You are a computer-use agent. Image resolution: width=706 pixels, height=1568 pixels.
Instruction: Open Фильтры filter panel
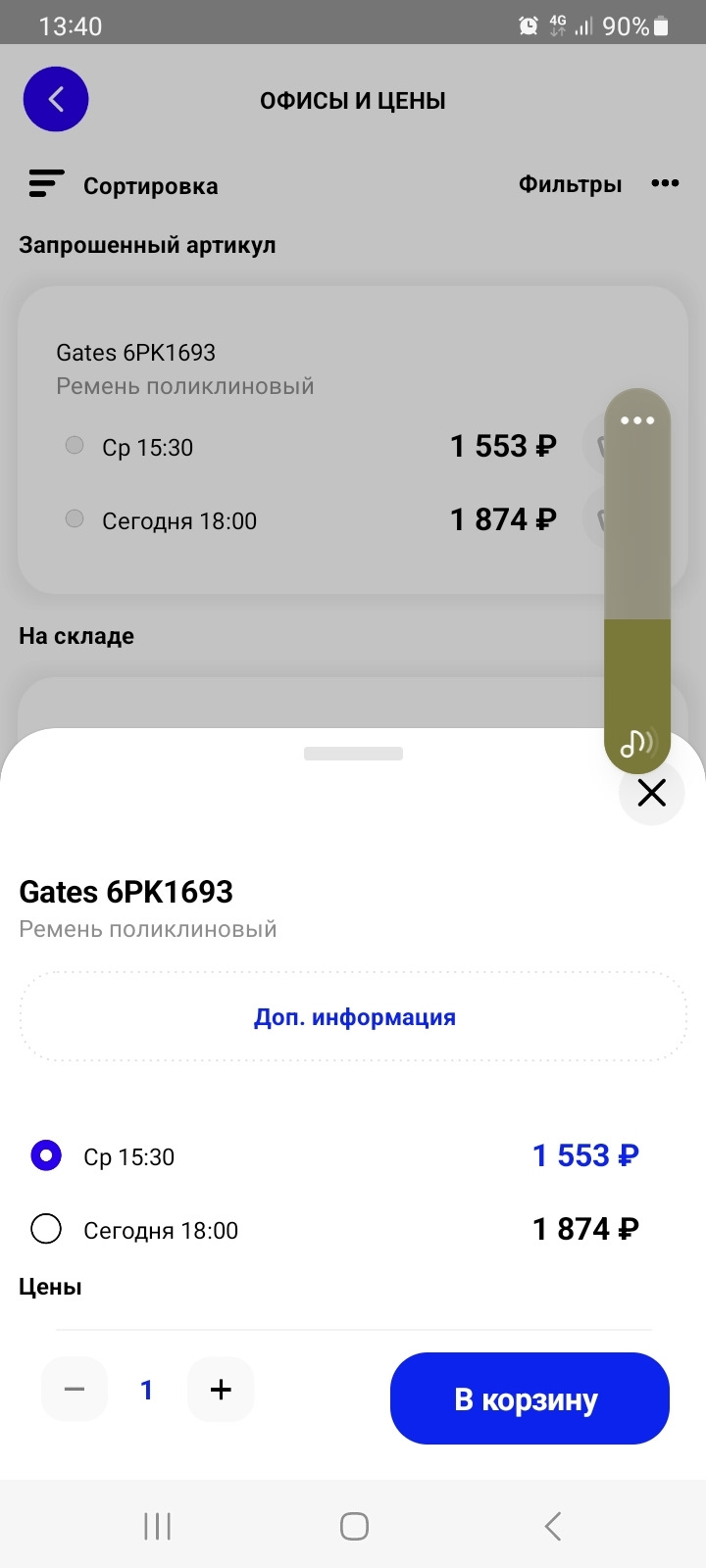tap(570, 184)
